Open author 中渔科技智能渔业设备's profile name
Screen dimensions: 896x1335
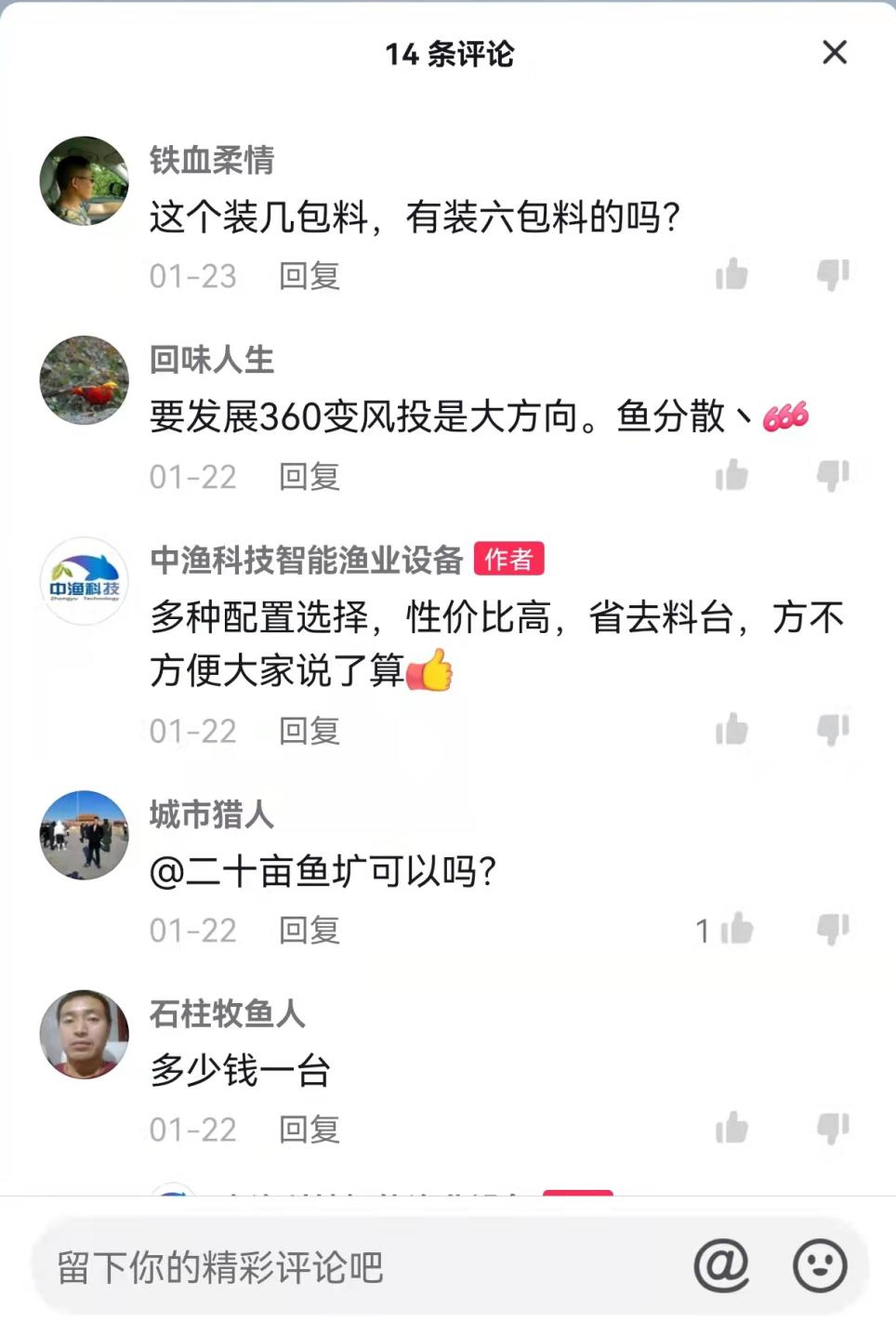pos(307,560)
